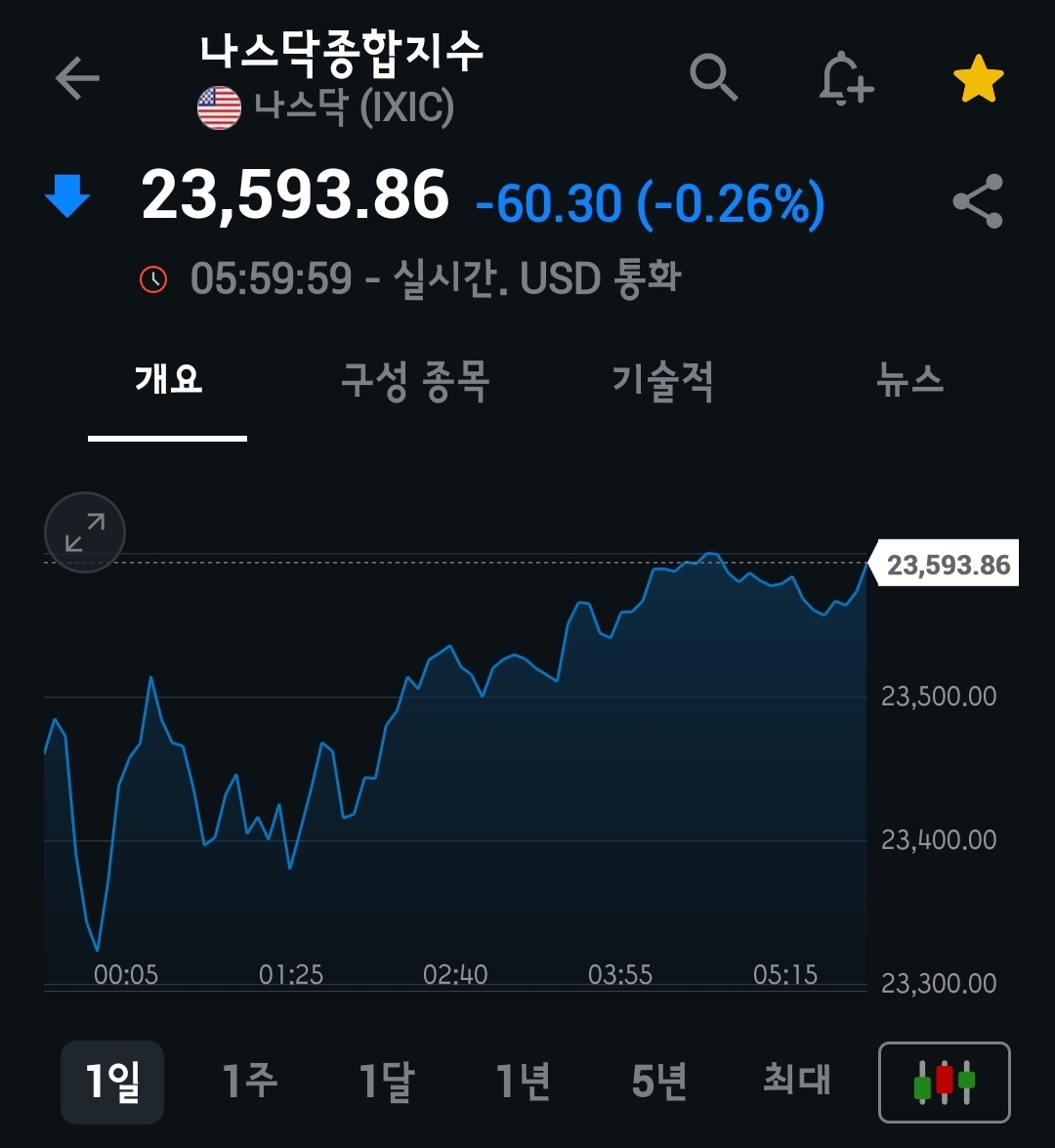The height and width of the screenshot is (1148, 1055).
Task: Share the Nasdaq index quote
Action: click(978, 201)
